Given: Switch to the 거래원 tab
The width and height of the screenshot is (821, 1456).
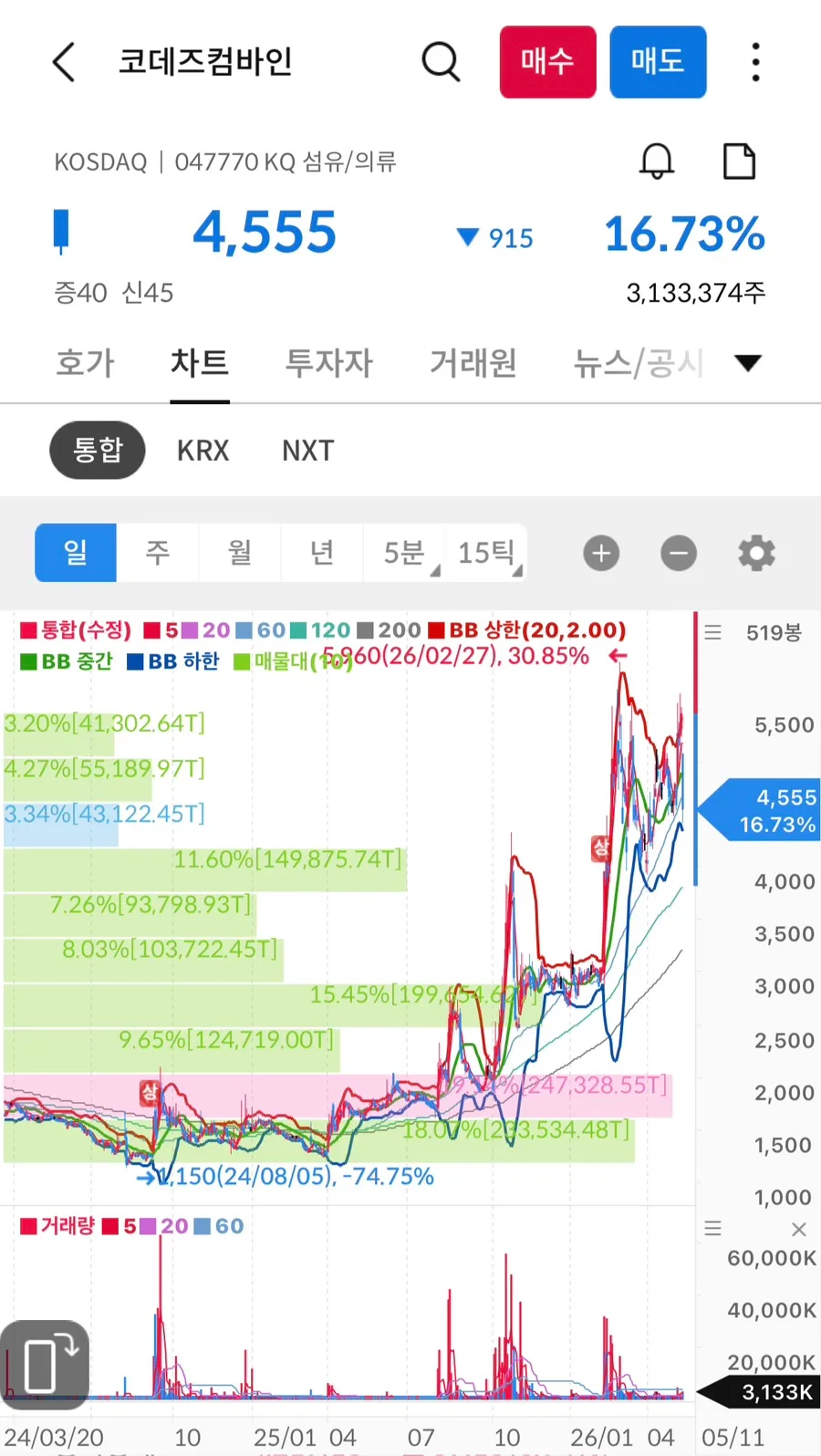Looking at the screenshot, I should pos(473,363).
